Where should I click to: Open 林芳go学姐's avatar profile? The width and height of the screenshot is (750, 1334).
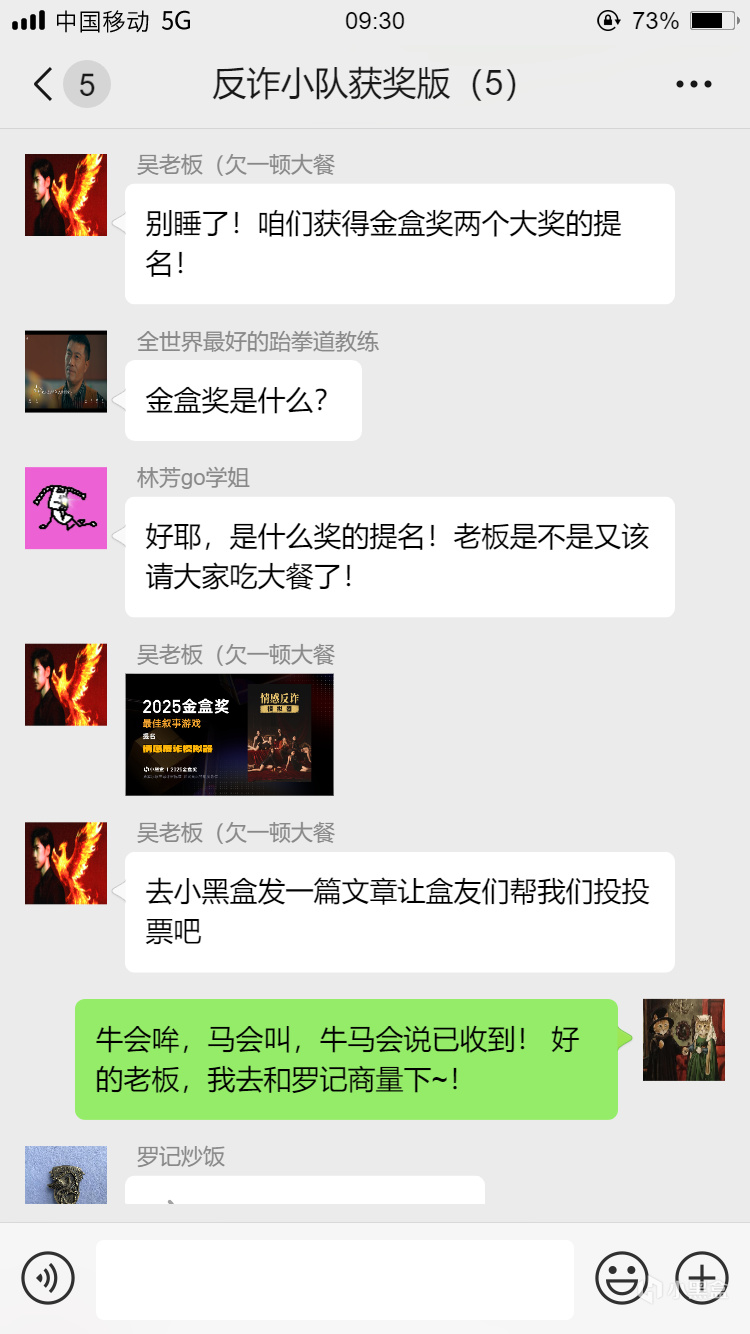66,508
